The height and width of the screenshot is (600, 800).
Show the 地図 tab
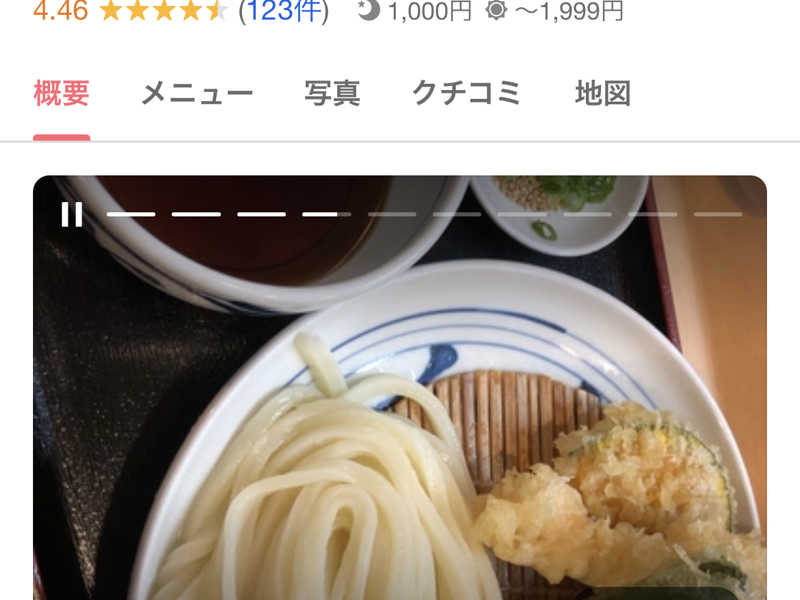[x=602, y=94]
